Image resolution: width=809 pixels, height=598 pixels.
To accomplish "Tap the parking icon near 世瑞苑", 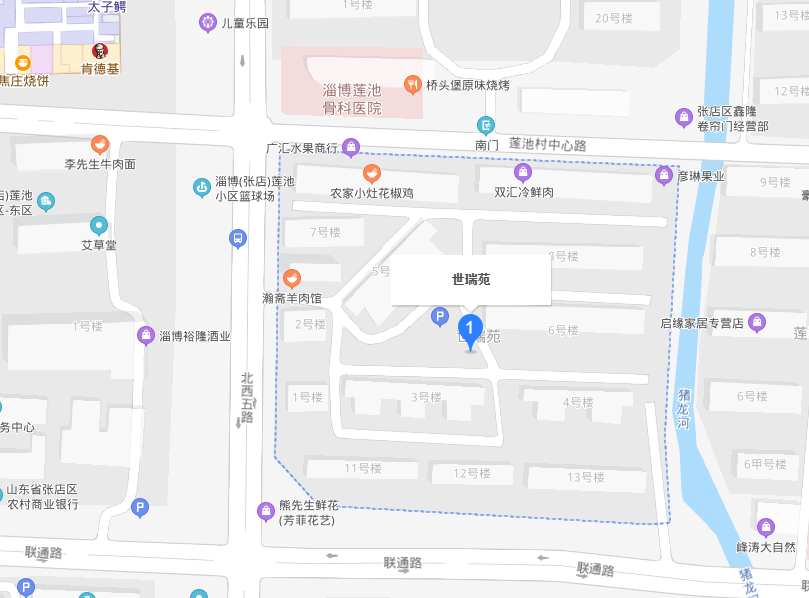I will pyautogui.click(x=438, y=317).
